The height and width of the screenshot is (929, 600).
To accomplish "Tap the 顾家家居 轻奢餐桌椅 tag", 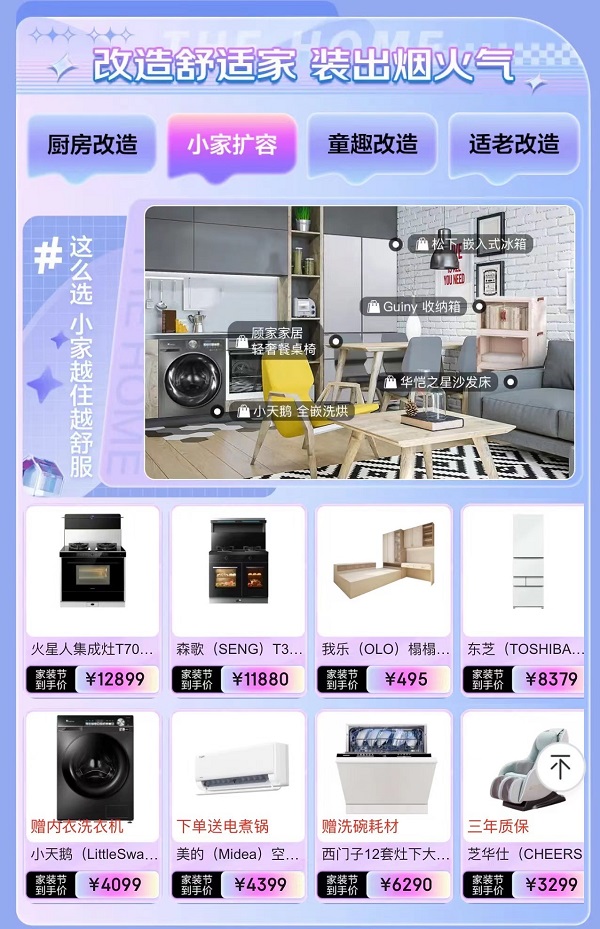I will click(x=276, y=341).
